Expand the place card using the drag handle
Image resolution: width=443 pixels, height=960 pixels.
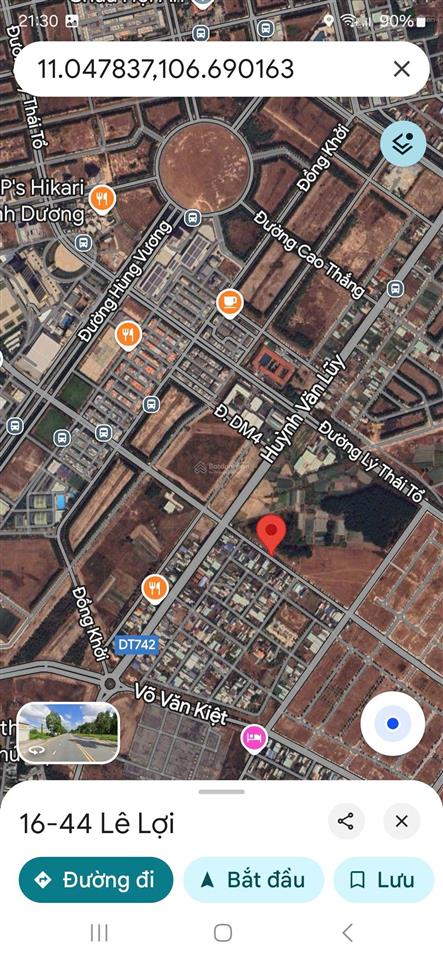pos(222,792)
